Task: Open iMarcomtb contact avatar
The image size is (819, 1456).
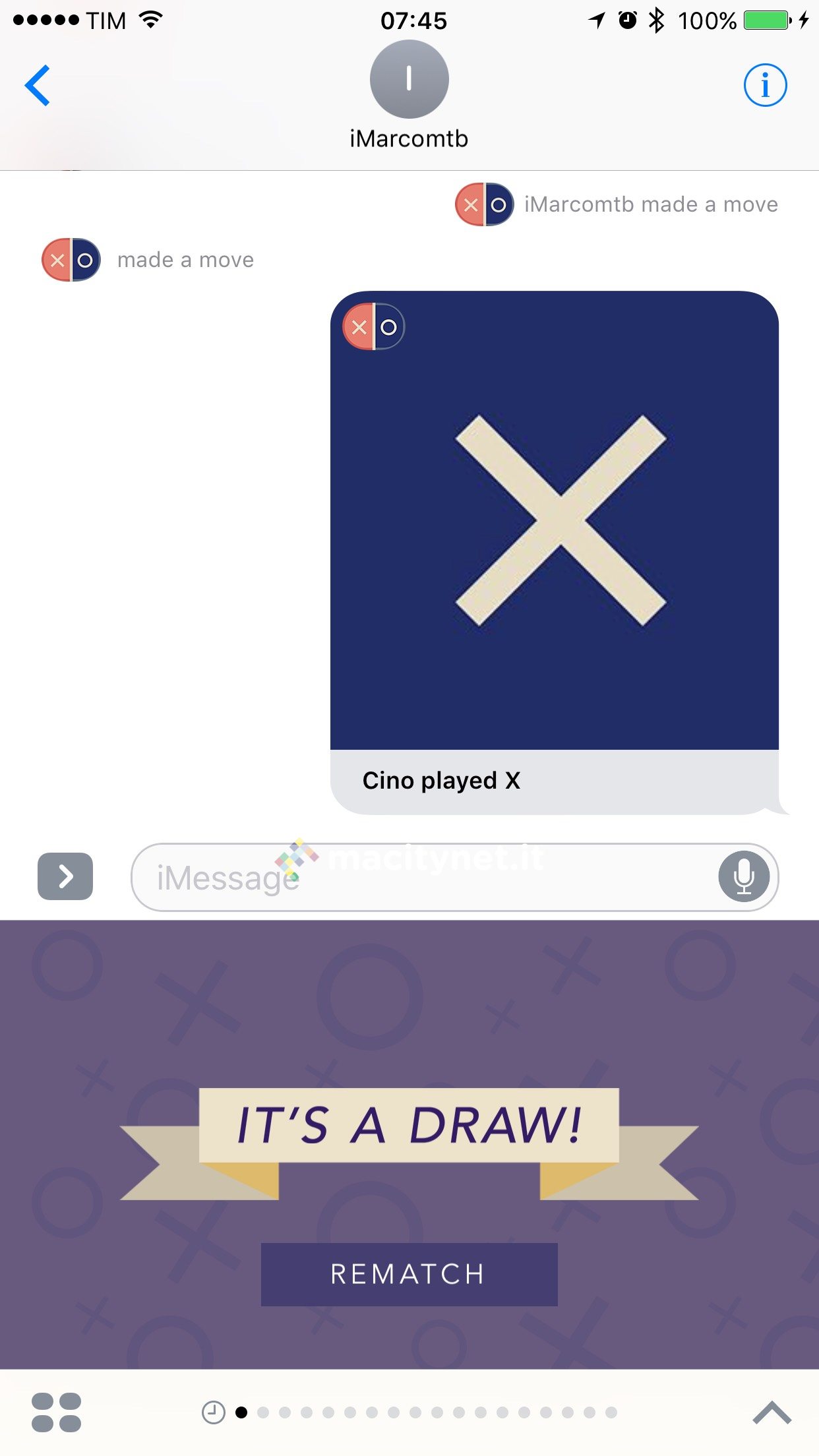Action: tap(409, 79)
